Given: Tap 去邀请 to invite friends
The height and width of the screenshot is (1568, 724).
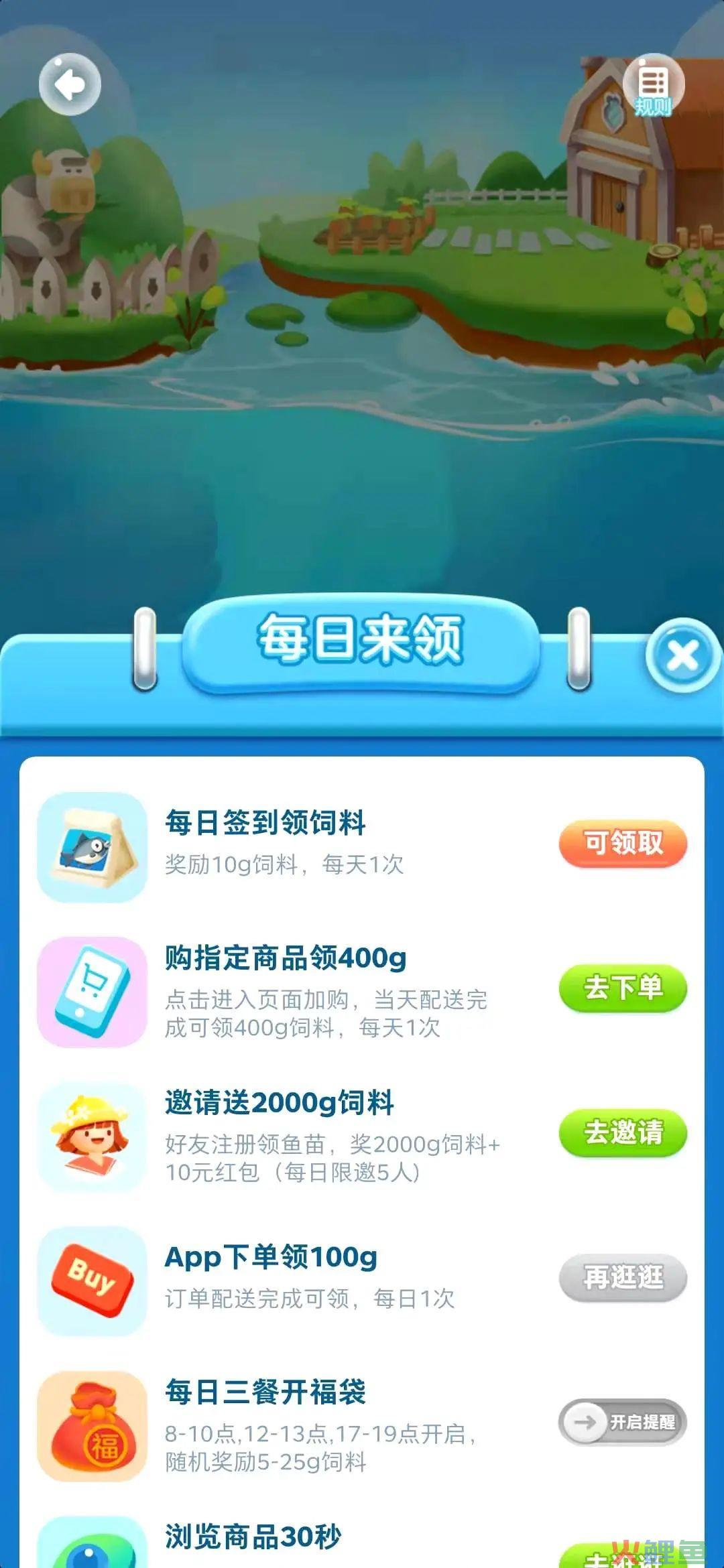Looking at the screenshot, I should (x=623, y=1132).
